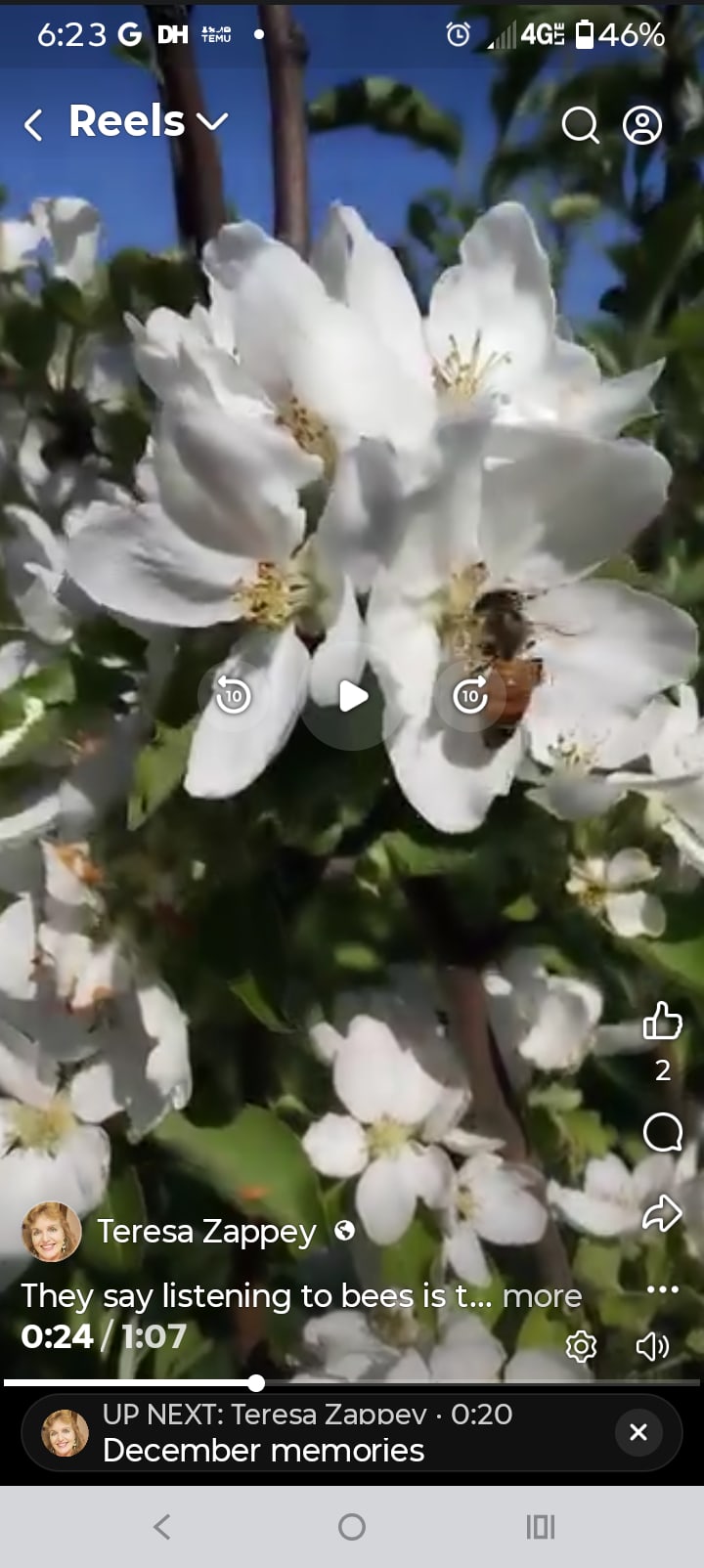Screen dimensions: 704x1568
Task: Open the comments on this reel
Action: (662, 1132)
